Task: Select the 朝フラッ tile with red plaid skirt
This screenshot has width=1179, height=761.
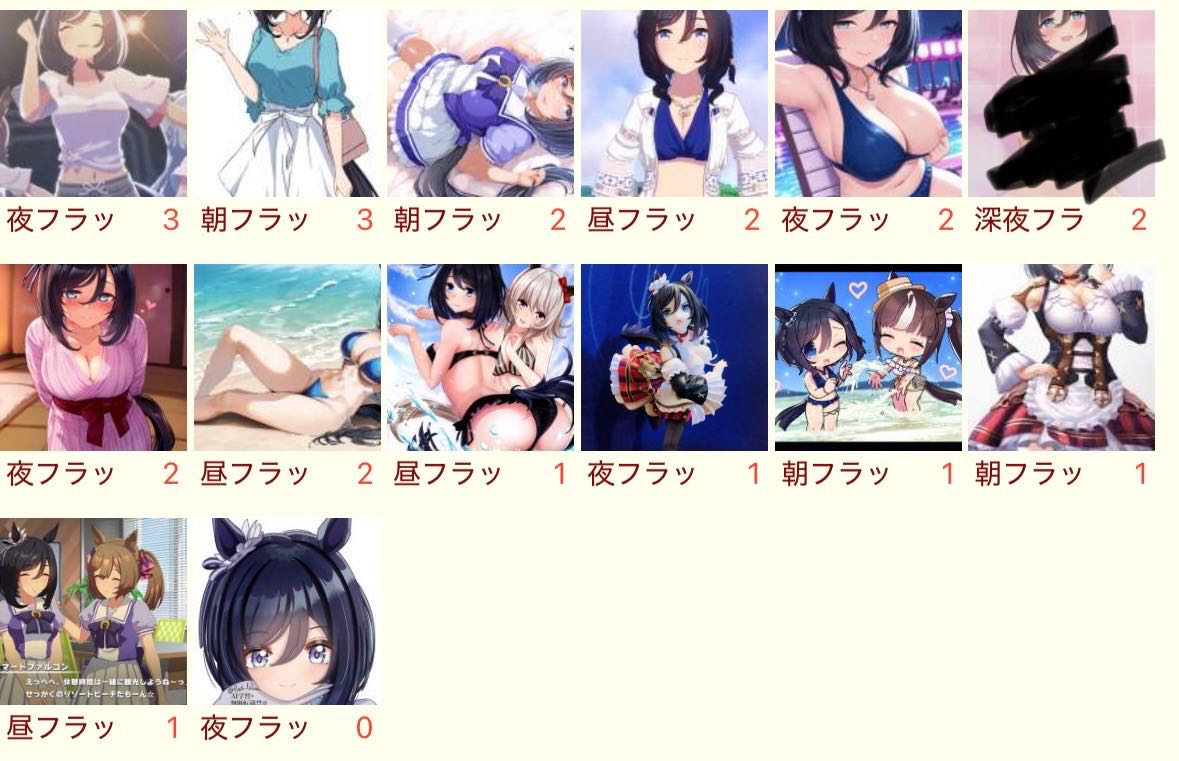Action: click(x=1061, y=357)
